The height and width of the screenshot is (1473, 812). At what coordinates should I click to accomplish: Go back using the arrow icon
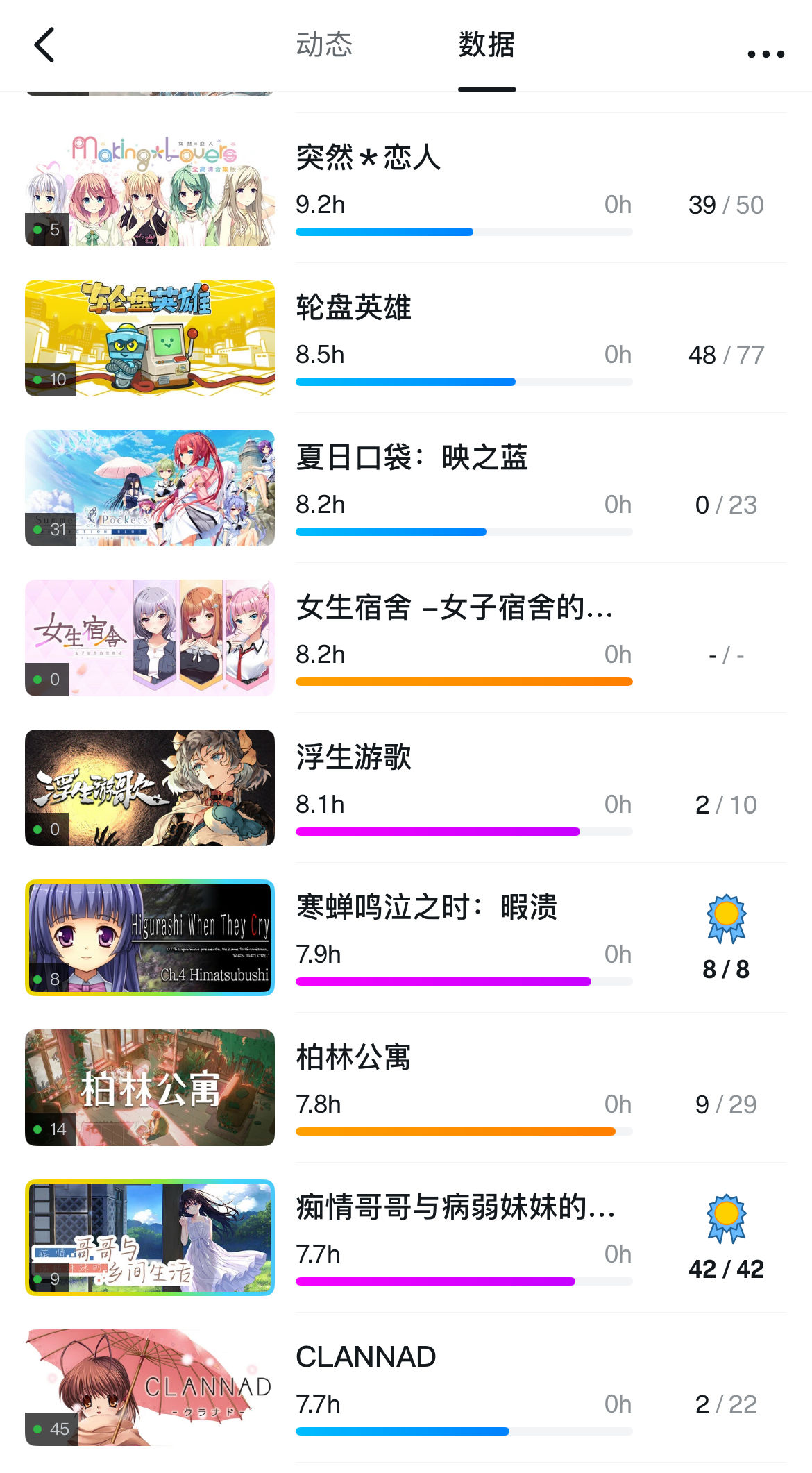point(44,46)
